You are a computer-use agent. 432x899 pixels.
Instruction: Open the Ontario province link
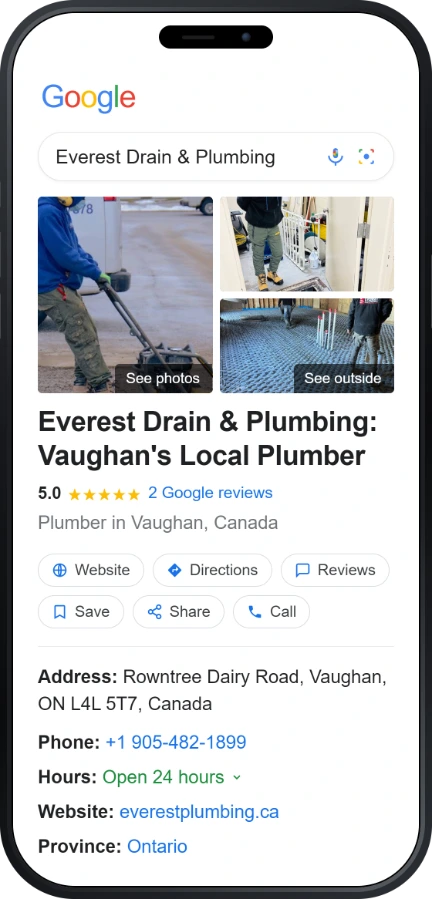pos(157,846)
